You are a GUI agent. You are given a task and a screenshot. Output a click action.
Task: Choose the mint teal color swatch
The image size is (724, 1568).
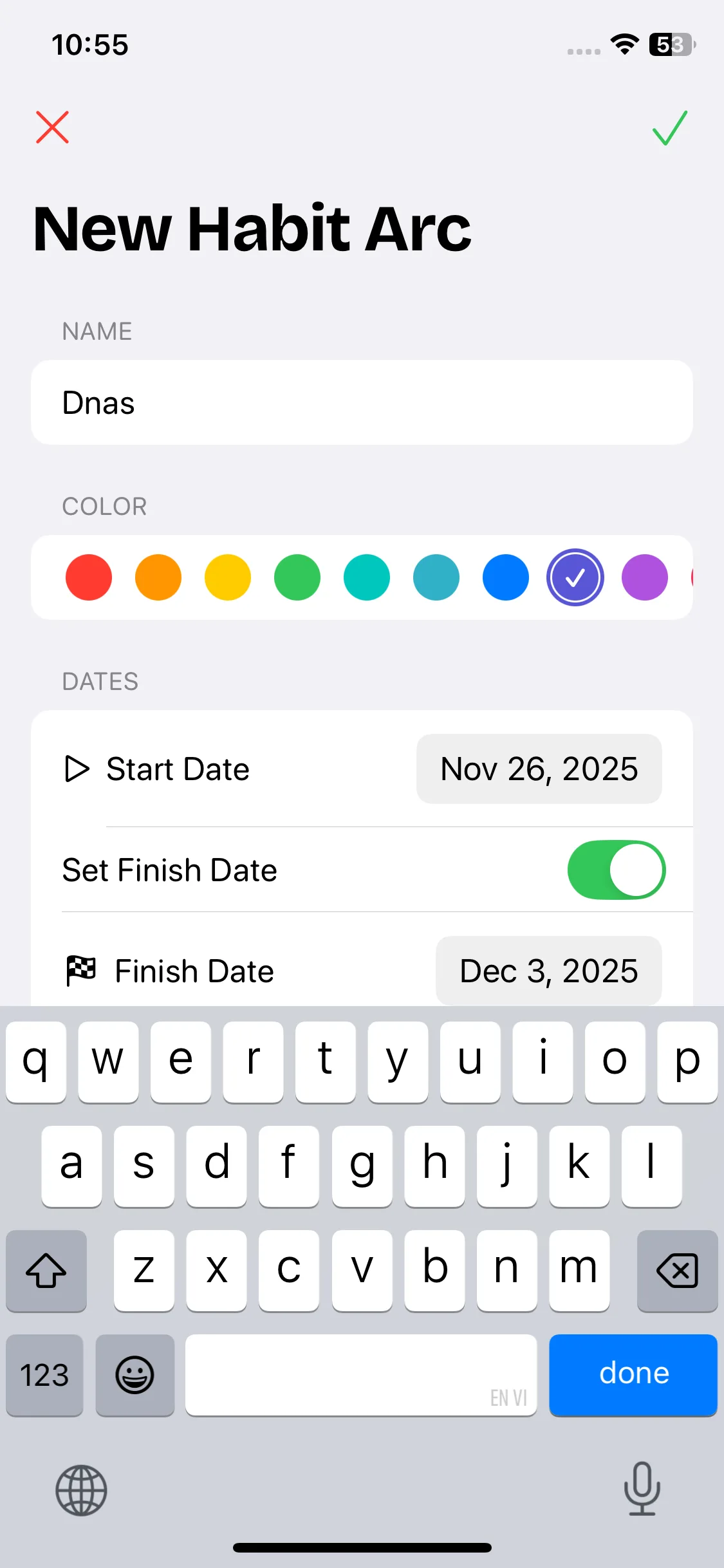367,577
